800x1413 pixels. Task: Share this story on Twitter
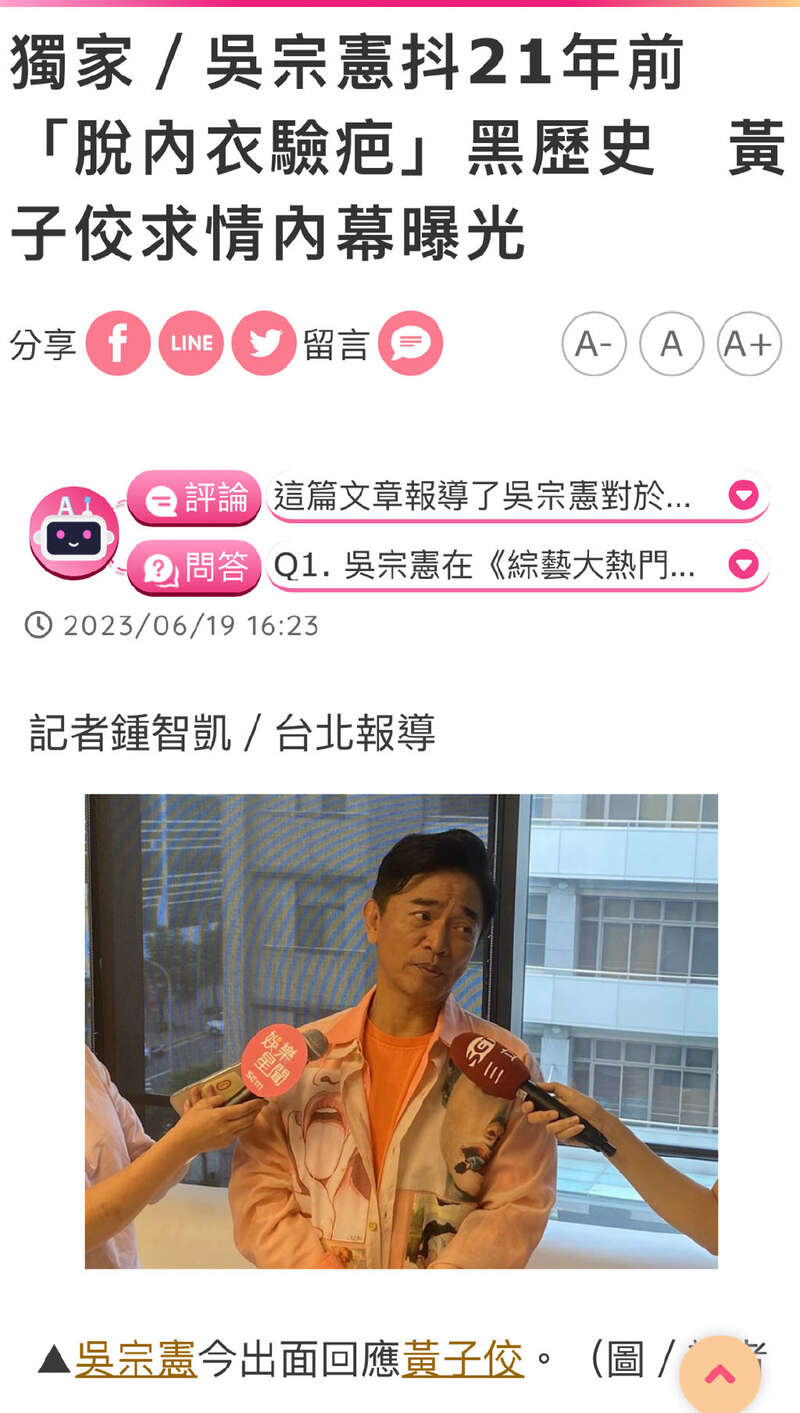[264, 344]
